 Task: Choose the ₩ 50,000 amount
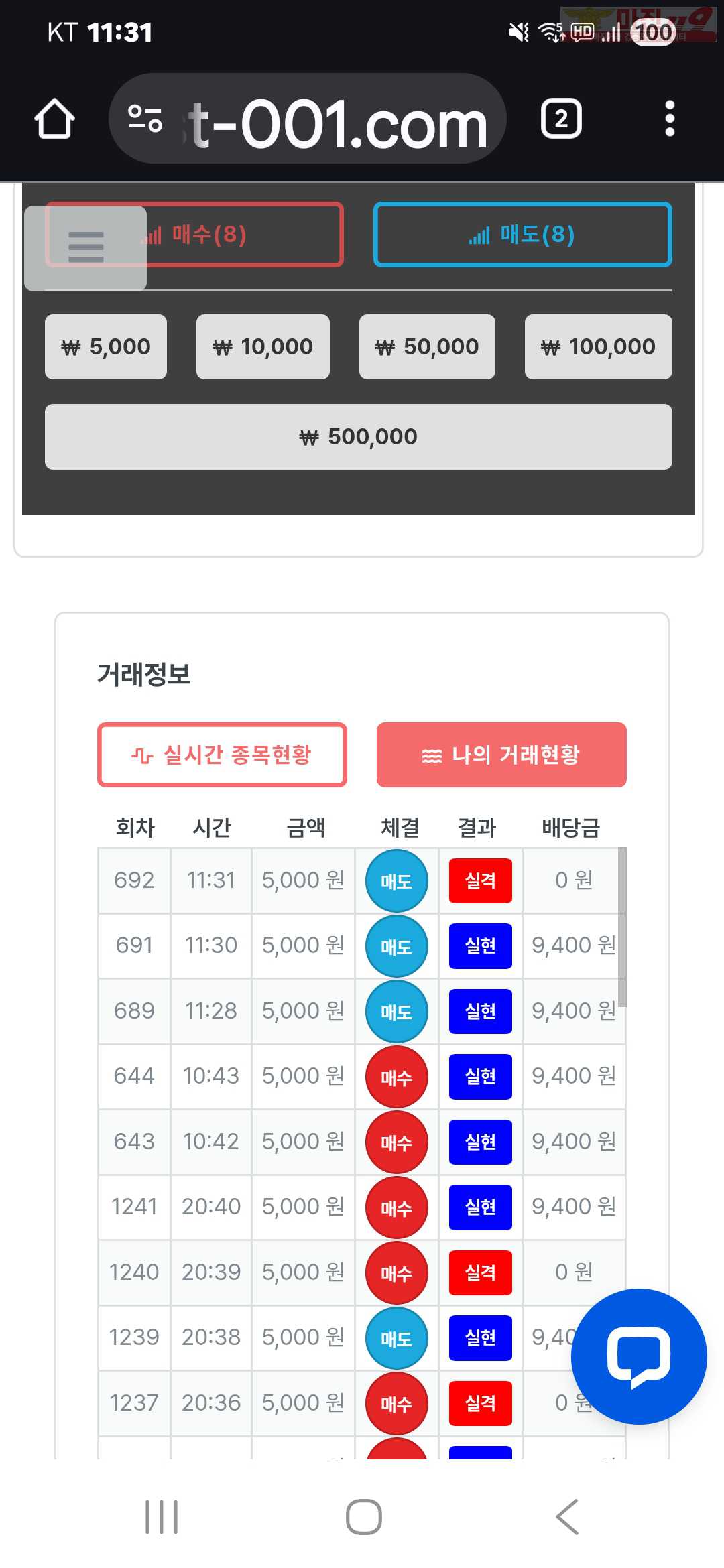pyautogui.click(x=427, y=346)
